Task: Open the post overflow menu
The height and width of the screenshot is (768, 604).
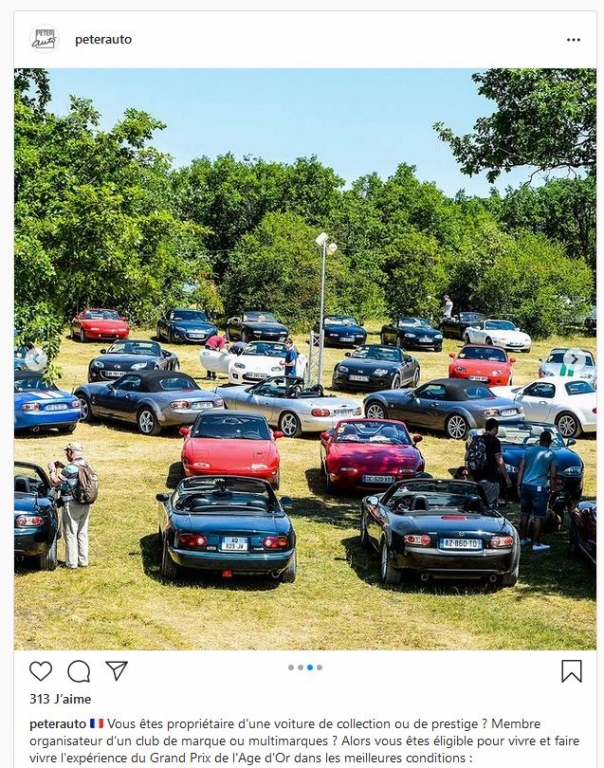Action: 573,40
